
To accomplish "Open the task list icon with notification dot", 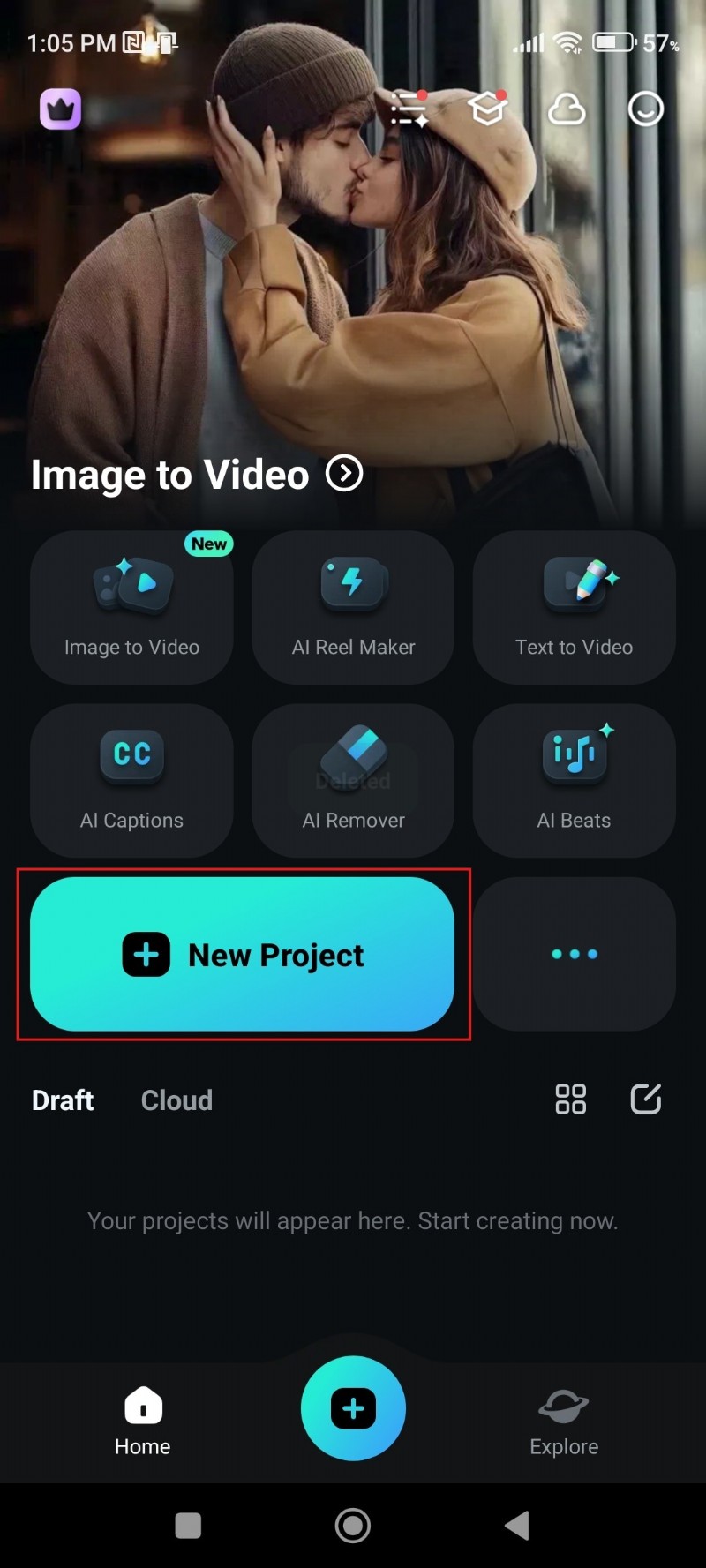I will coord(409,108).
